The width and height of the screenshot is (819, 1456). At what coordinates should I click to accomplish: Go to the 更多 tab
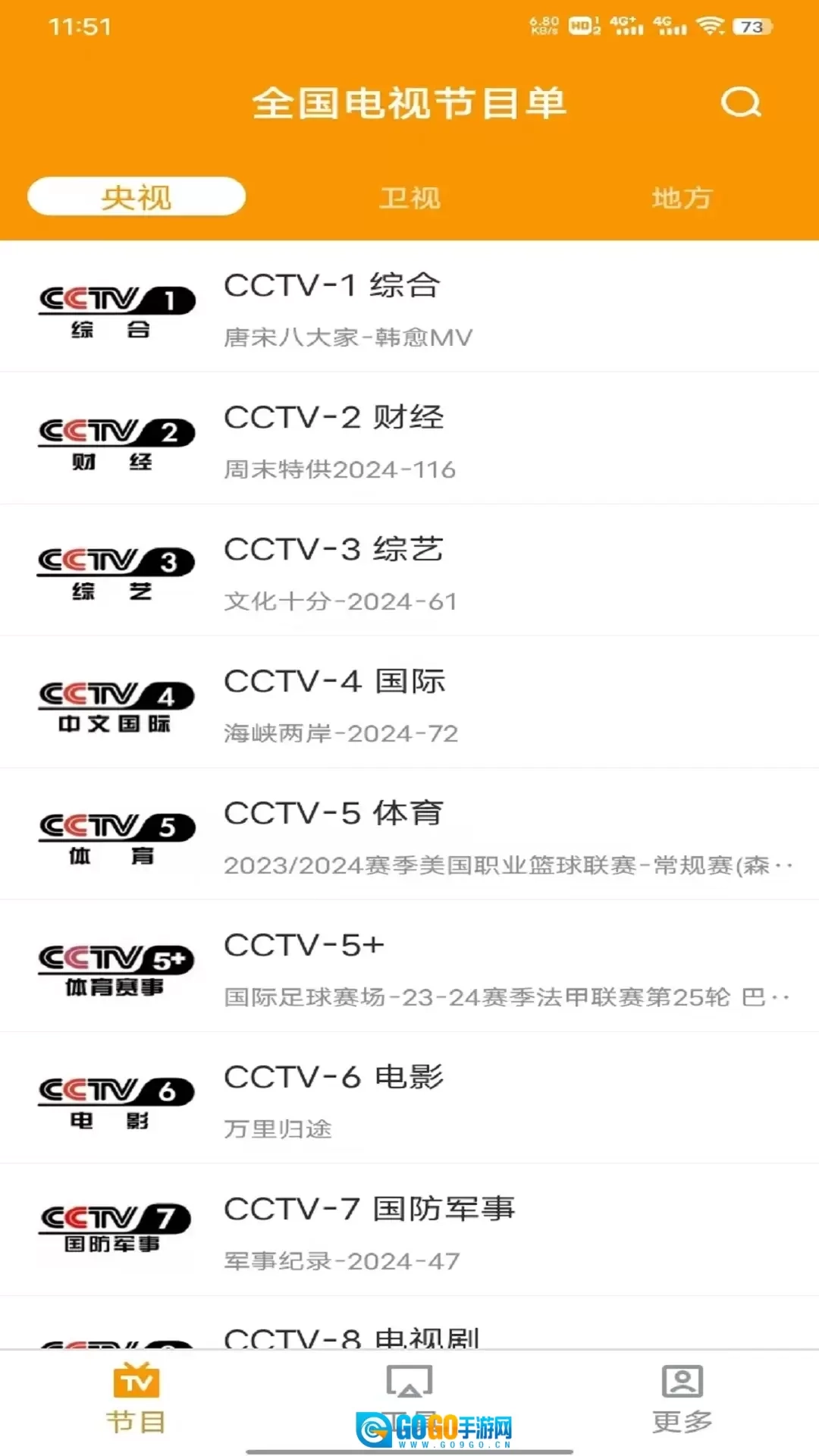point(682,1400)
